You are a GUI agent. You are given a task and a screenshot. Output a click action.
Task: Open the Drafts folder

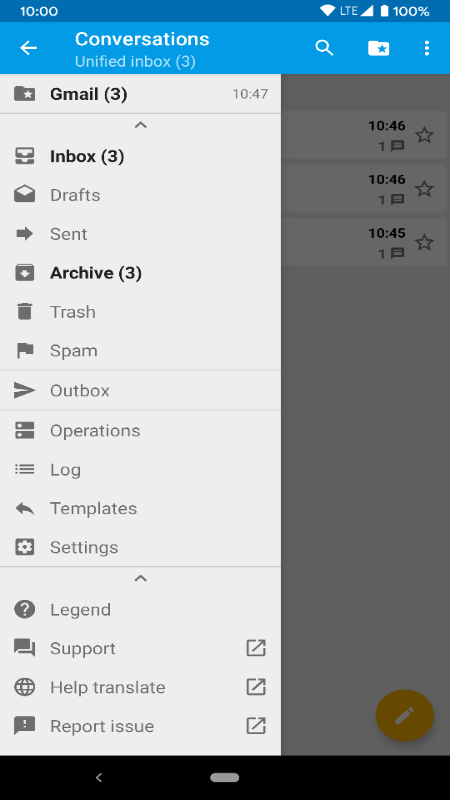pyautogui.click(x=140, y=195)
